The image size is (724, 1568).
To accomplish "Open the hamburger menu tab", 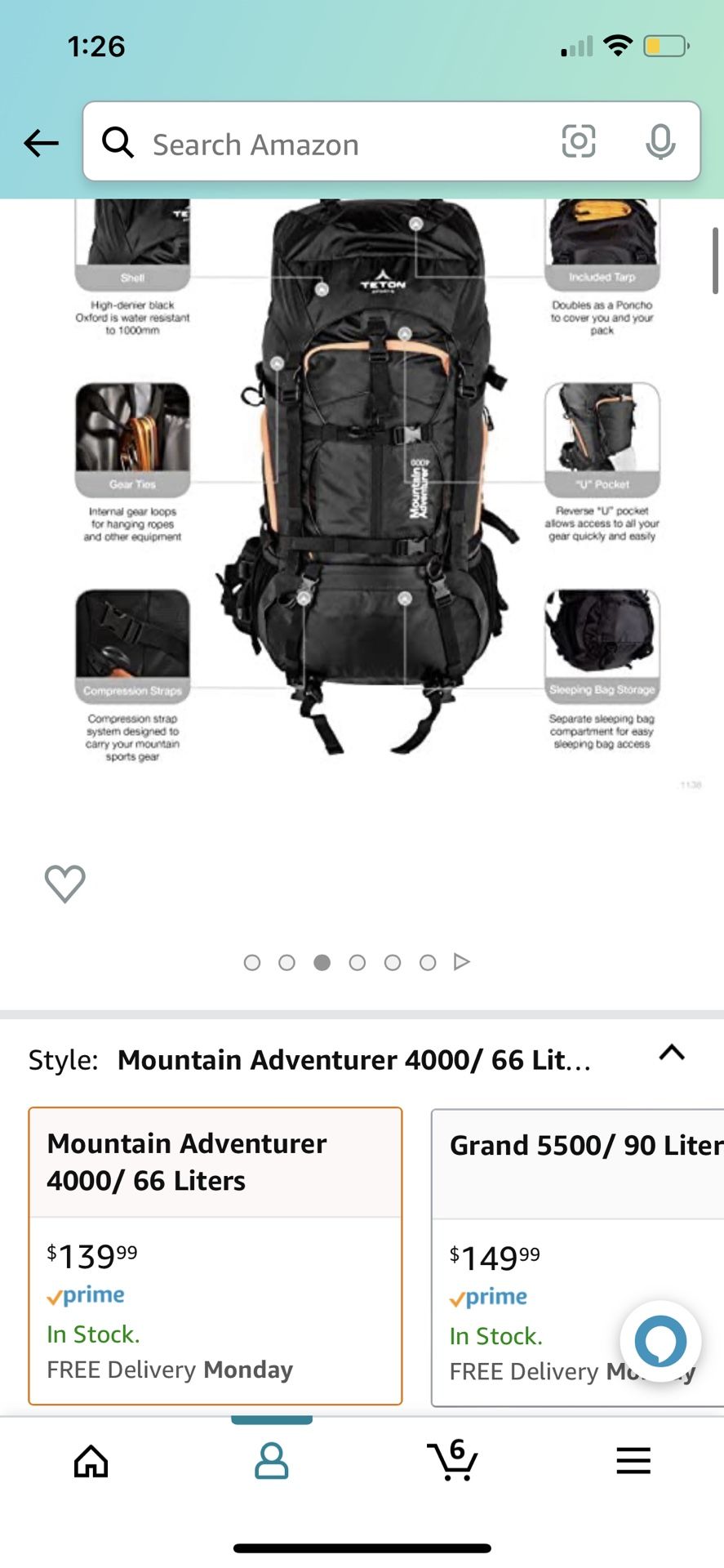I will click(x=633, y=1460).
